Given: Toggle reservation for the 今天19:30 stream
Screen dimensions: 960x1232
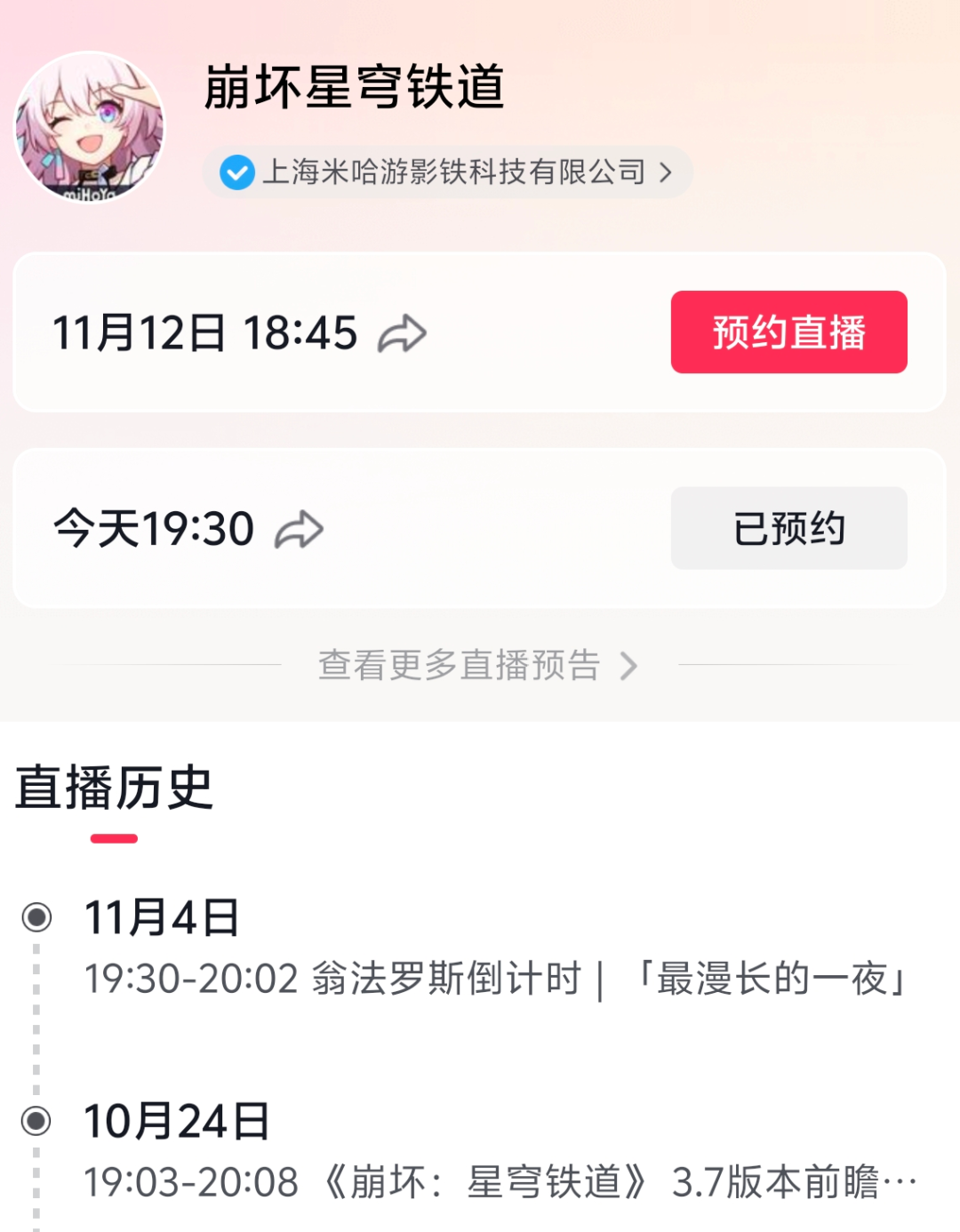Looking at the screenshot, I should coord(789,529).
